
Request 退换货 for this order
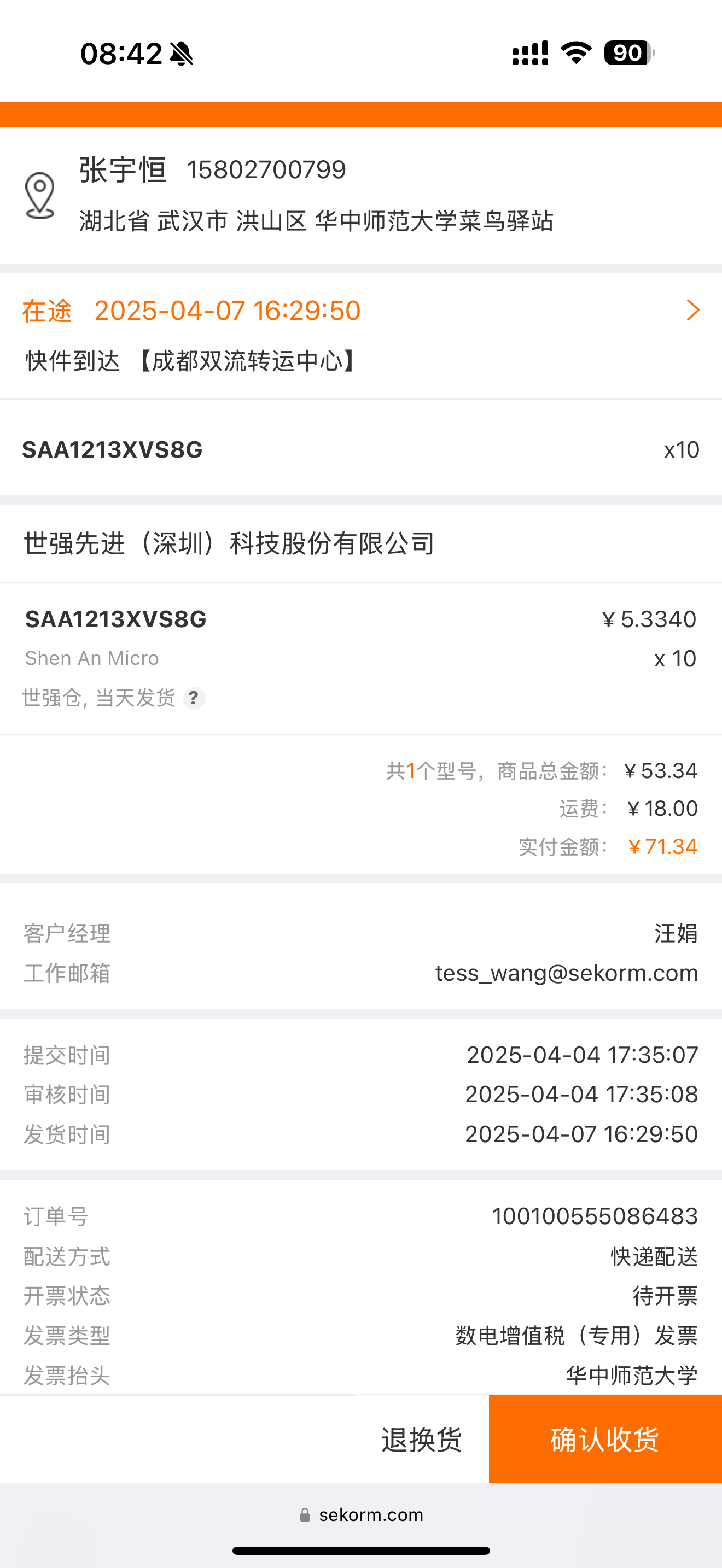(x=421, y=1439)
